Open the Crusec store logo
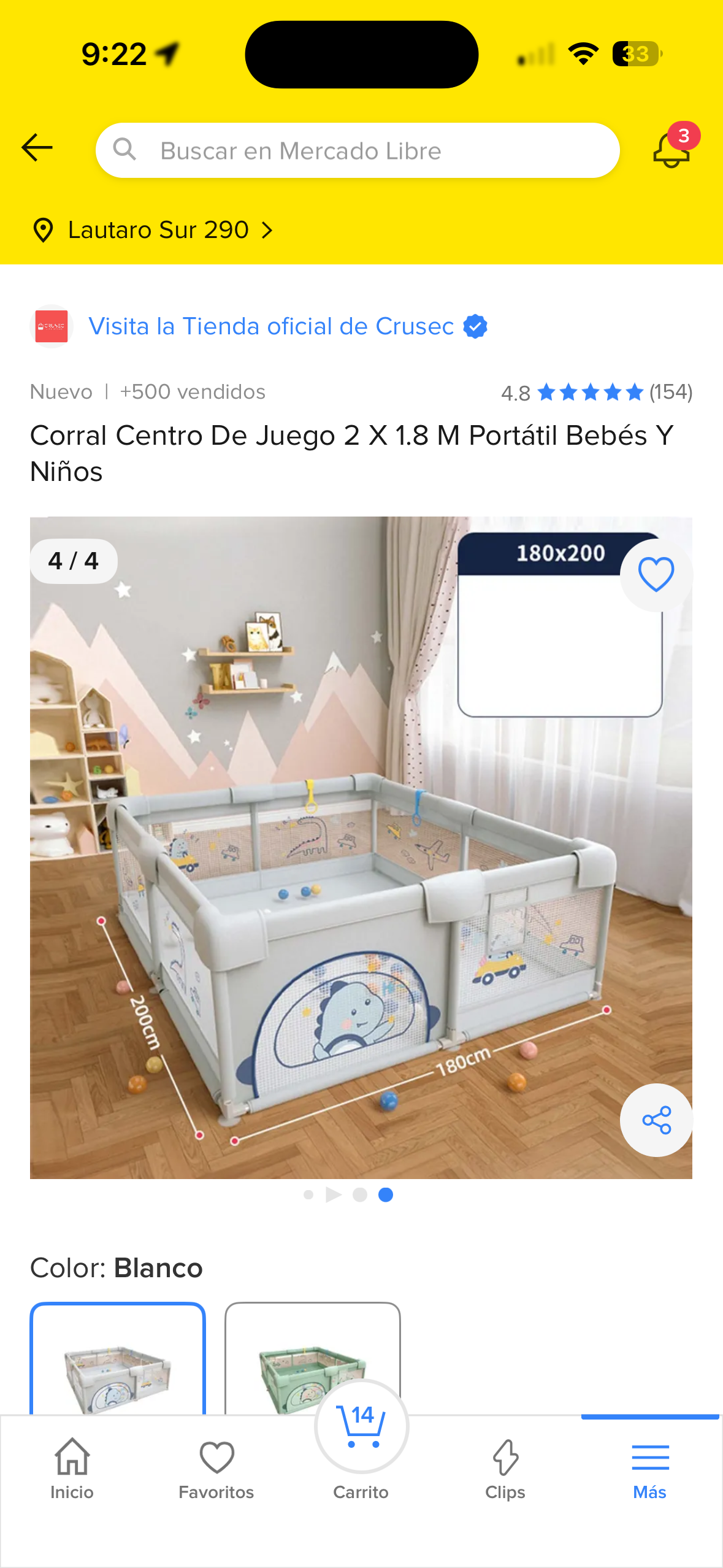 click(x=52, y=326)
